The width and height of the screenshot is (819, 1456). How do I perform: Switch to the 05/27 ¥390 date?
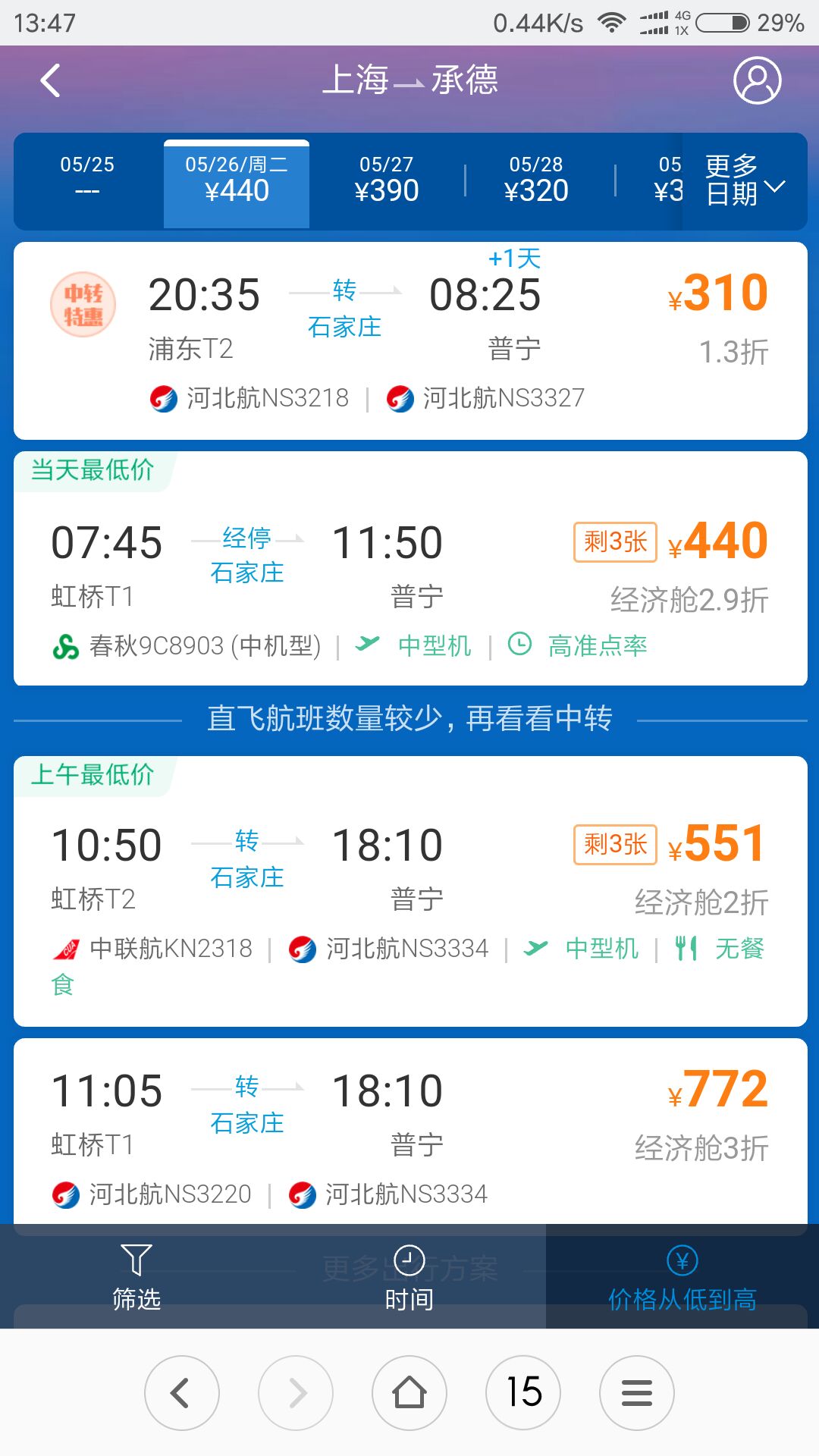(387, 180)
